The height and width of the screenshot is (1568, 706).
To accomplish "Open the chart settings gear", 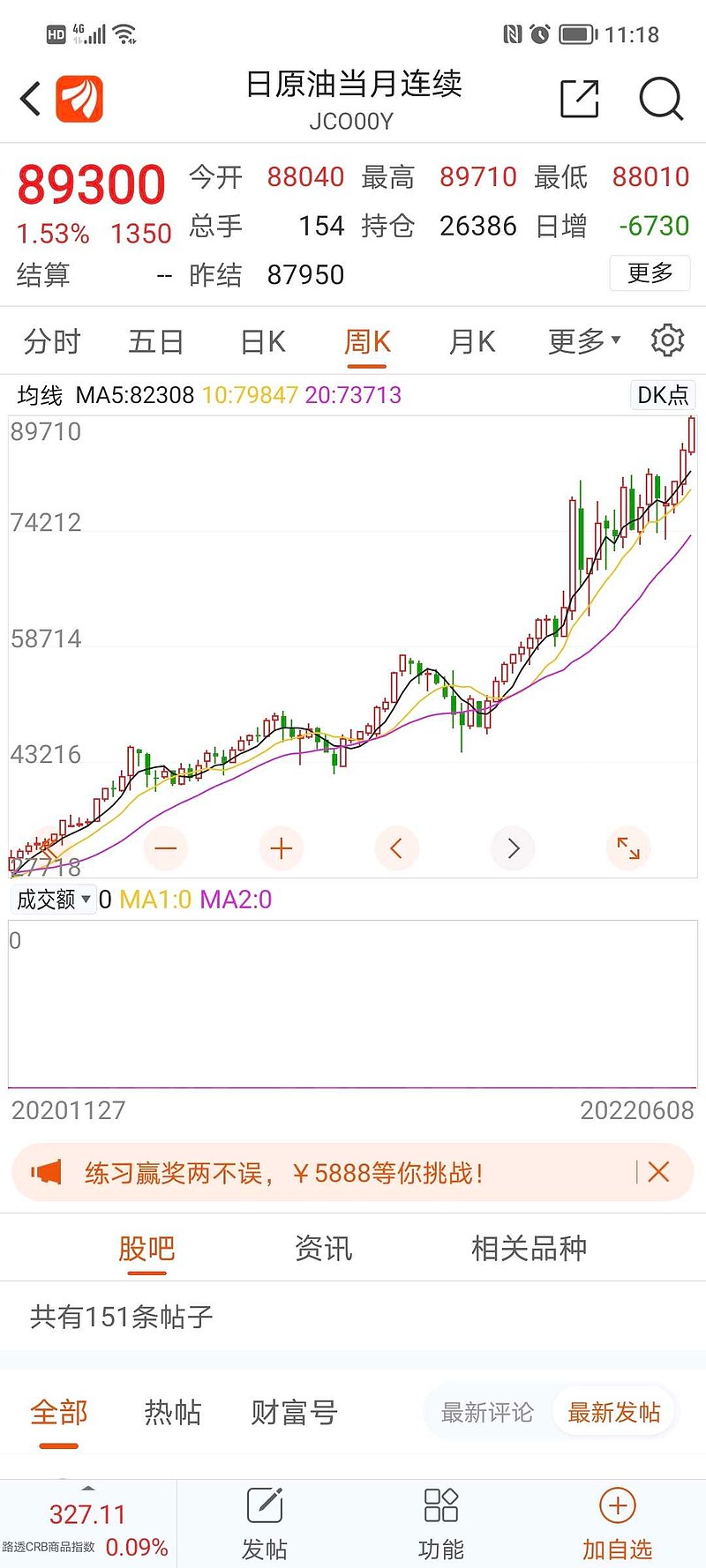I will pos(668,340).
